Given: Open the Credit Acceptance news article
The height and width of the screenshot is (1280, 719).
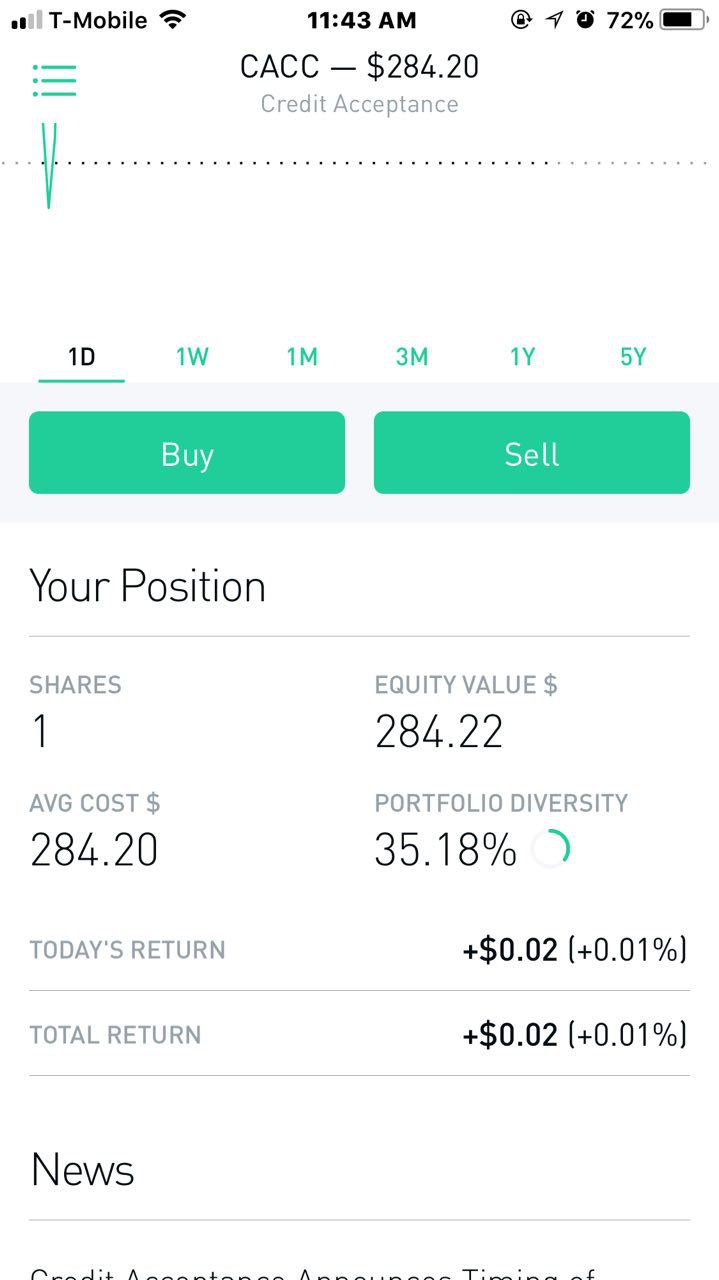Looking at the screenshot, I should coord(314,1270).
